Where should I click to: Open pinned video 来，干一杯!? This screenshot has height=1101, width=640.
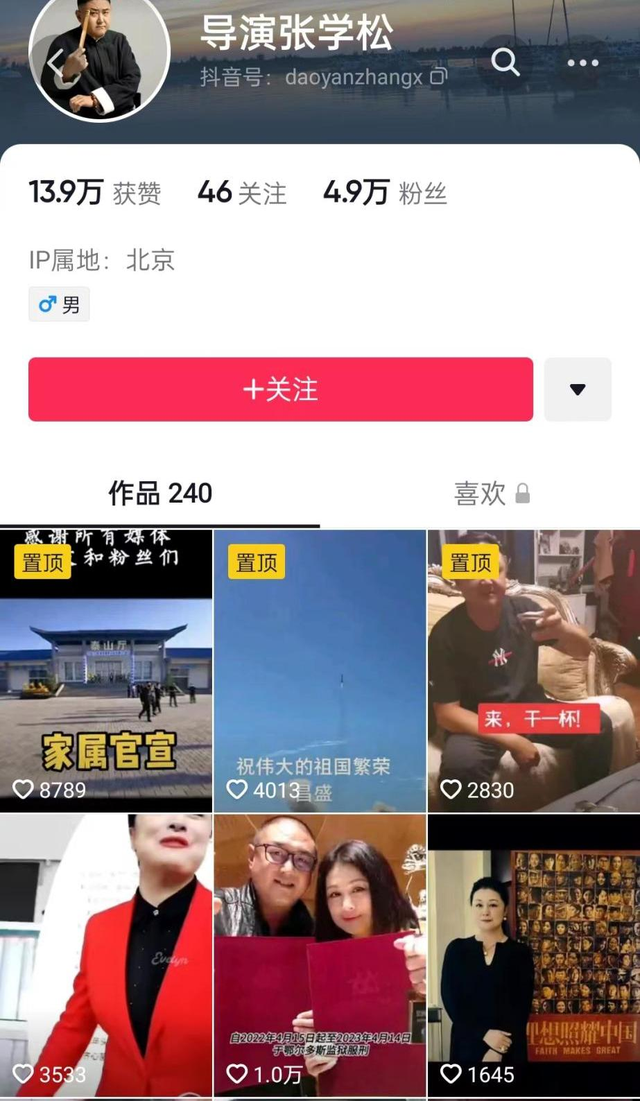coord(533,670)
